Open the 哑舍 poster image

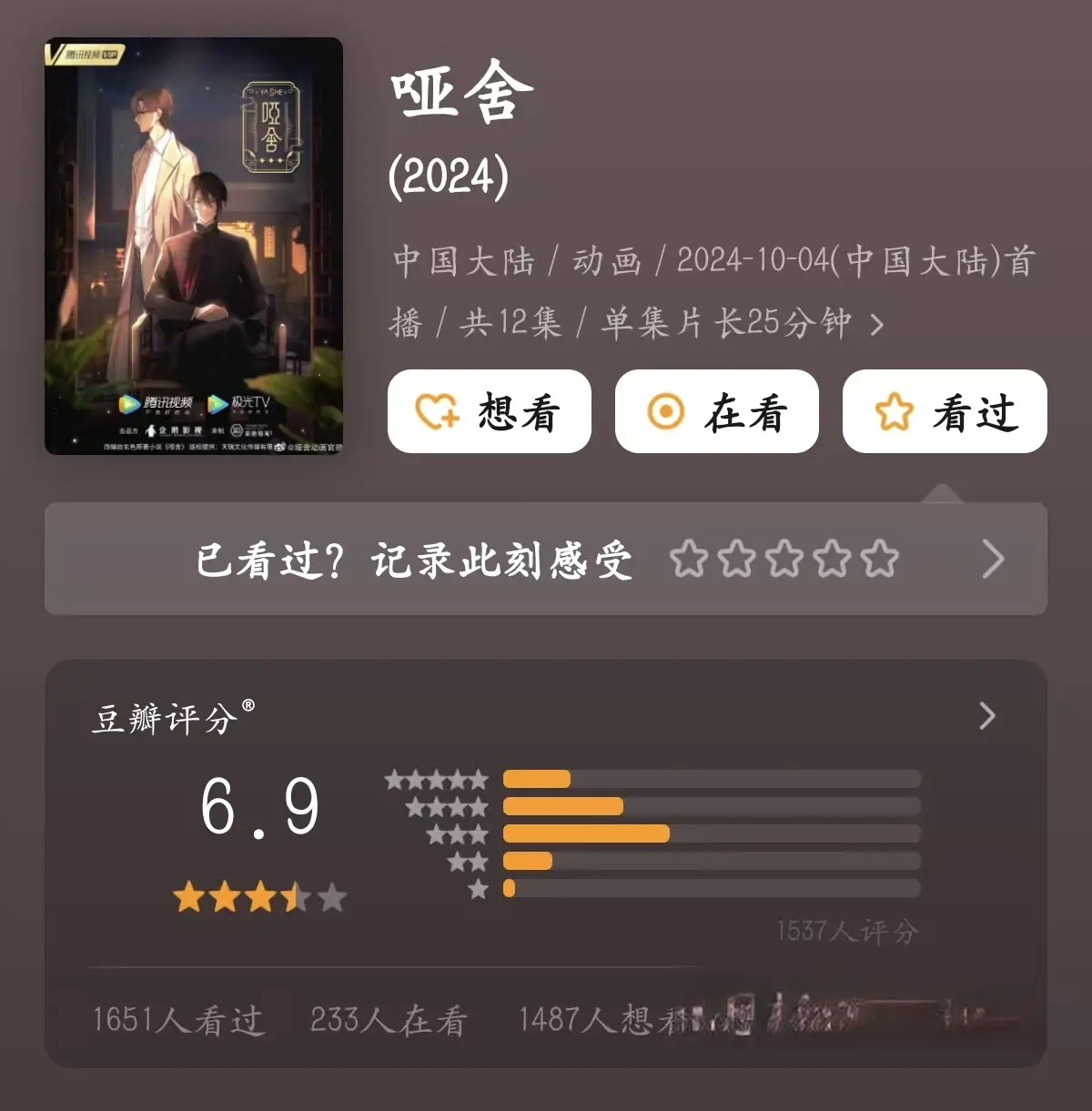(x=194, y=246)
